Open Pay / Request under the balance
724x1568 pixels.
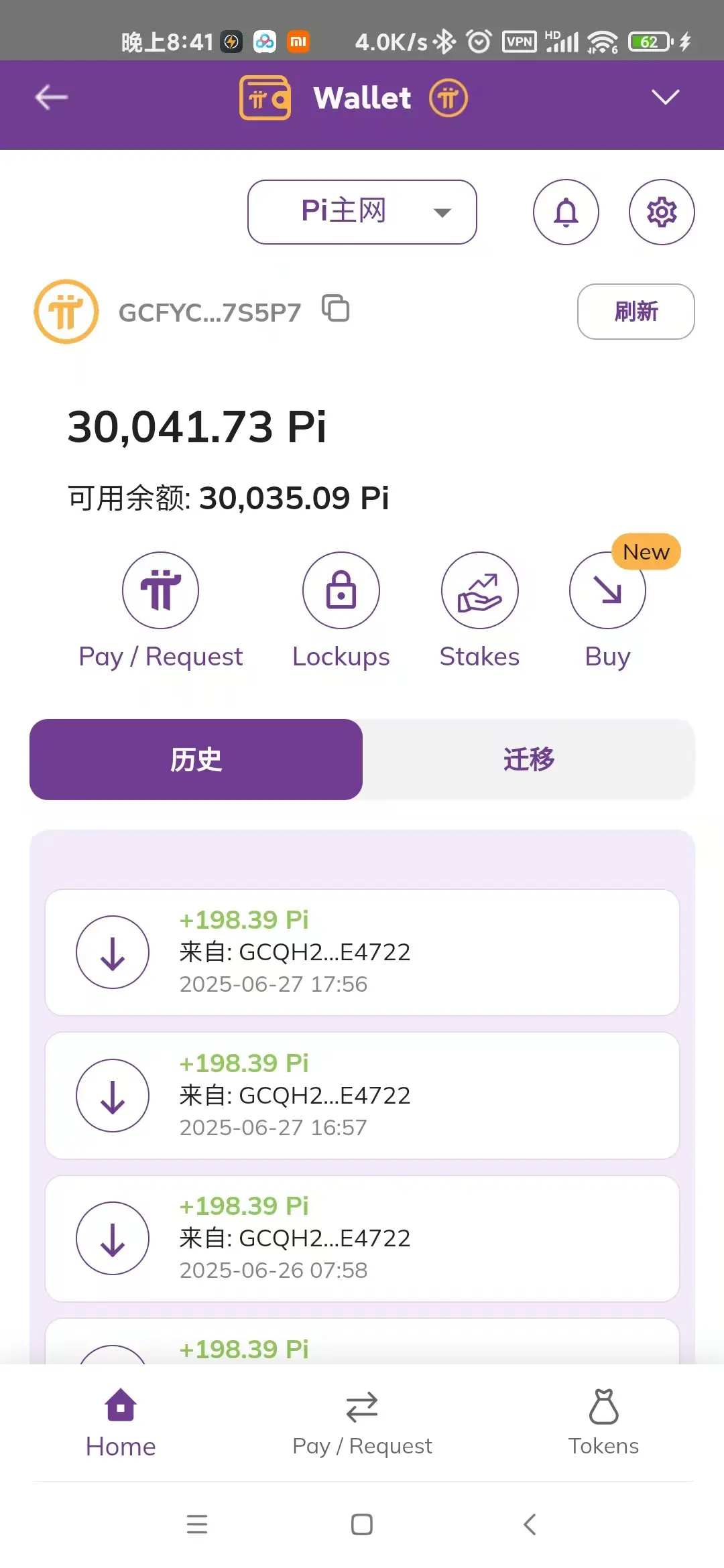[160, 611]
